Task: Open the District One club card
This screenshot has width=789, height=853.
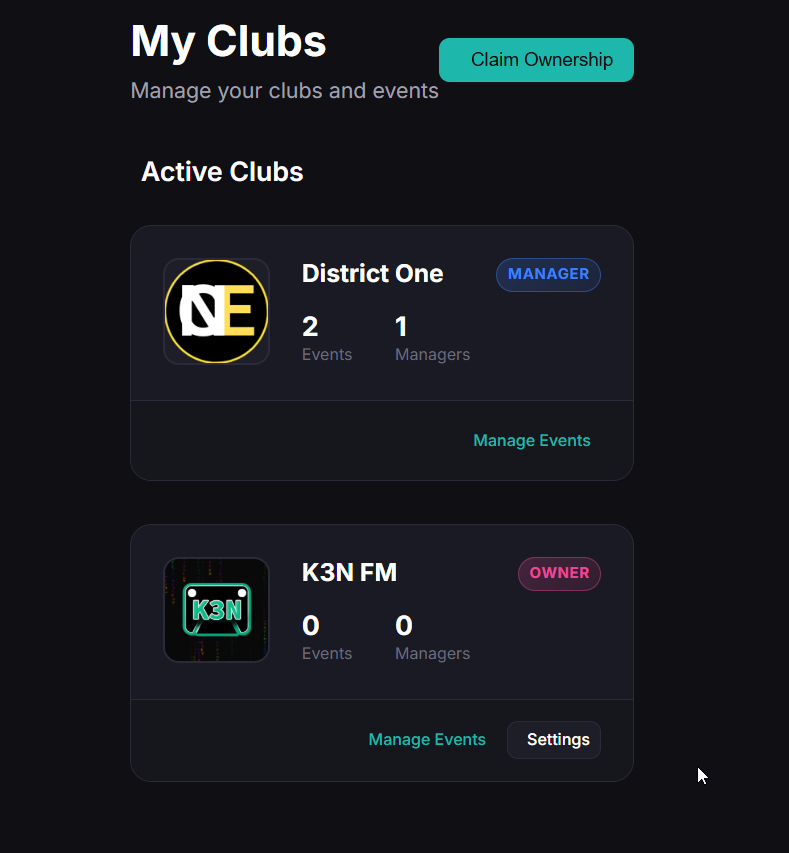Action: click(x=372, y=274)
